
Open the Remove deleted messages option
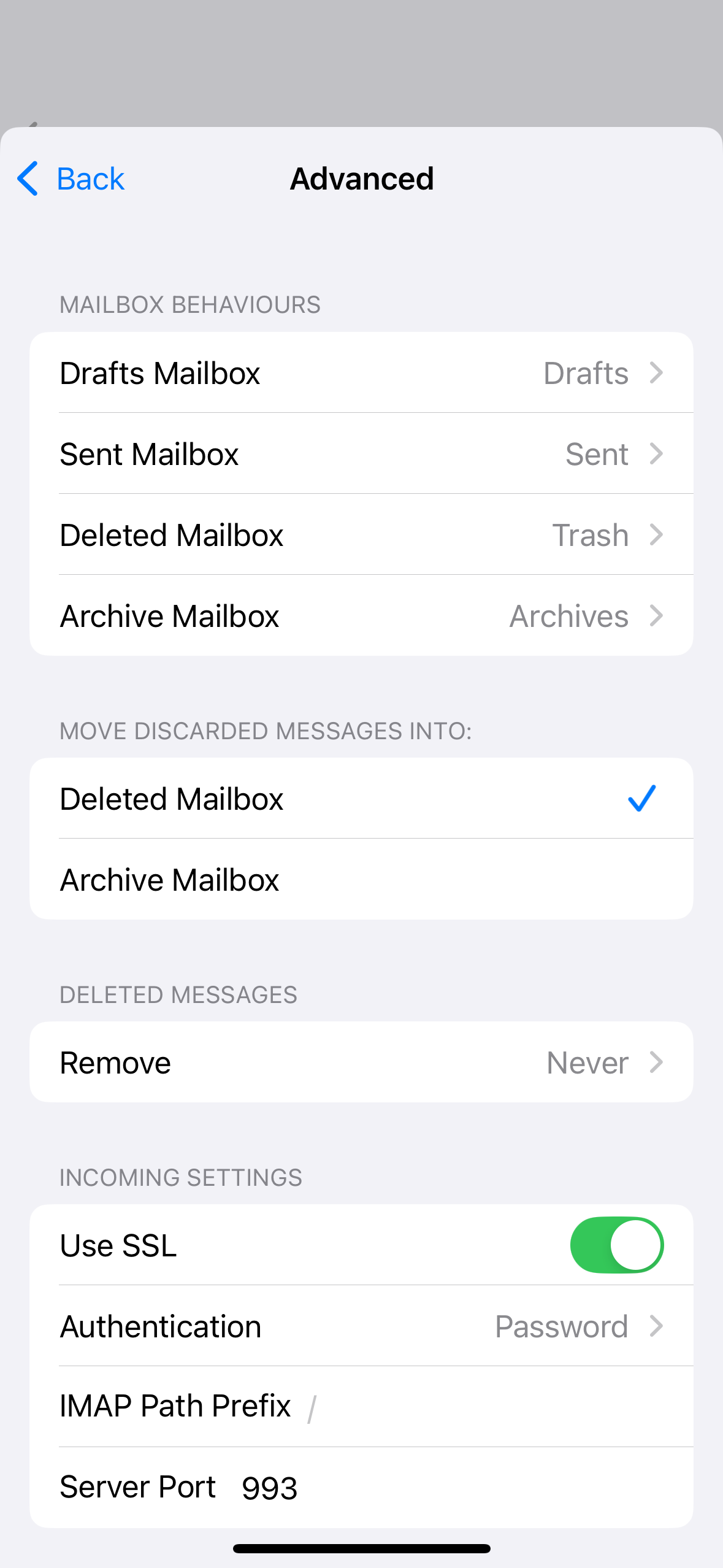pos(361,1062)
